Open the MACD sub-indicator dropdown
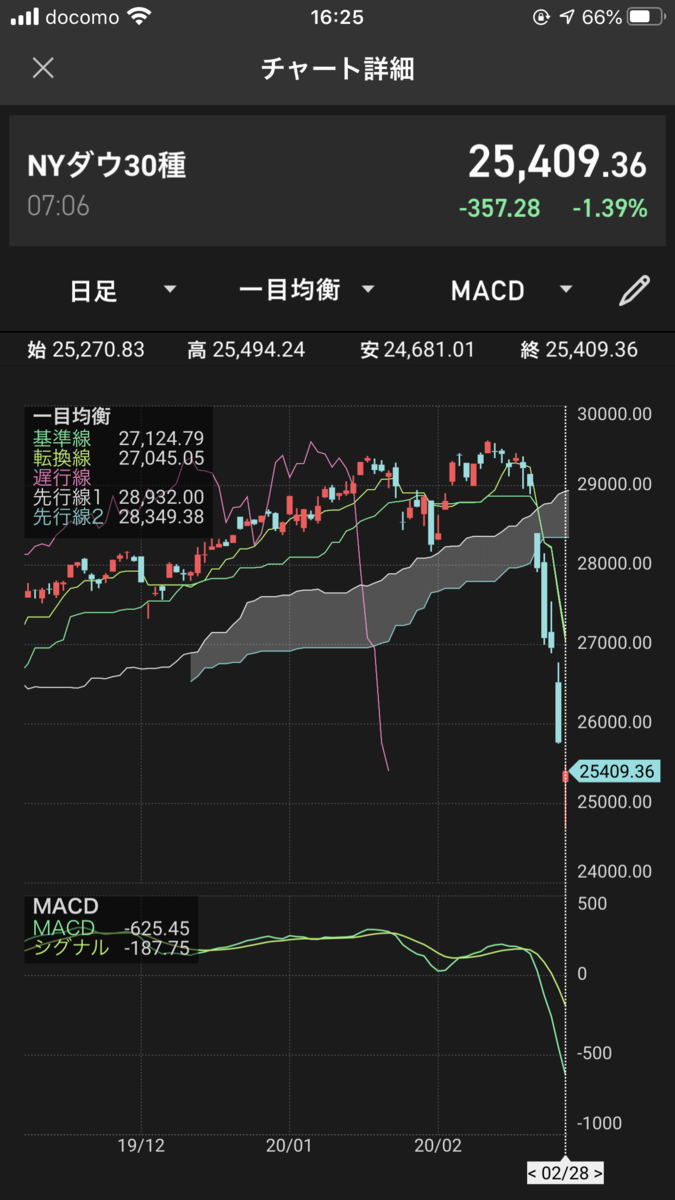 [x=511, y=291]
